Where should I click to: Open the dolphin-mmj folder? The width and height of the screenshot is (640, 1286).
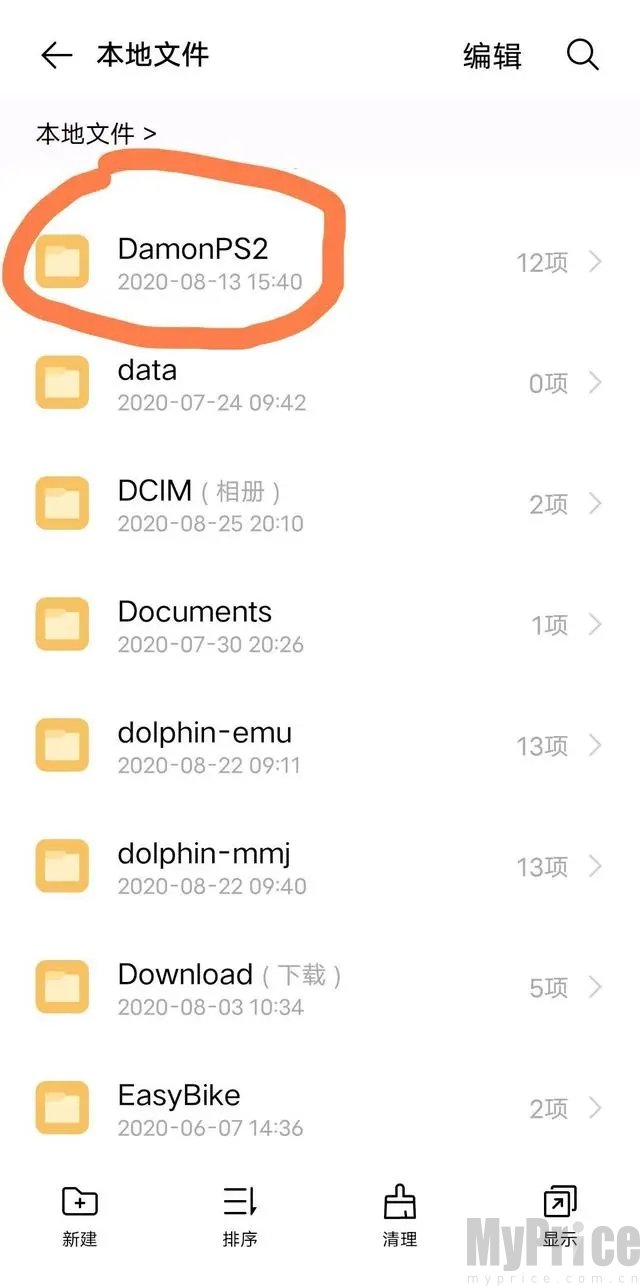click(320, 868)
